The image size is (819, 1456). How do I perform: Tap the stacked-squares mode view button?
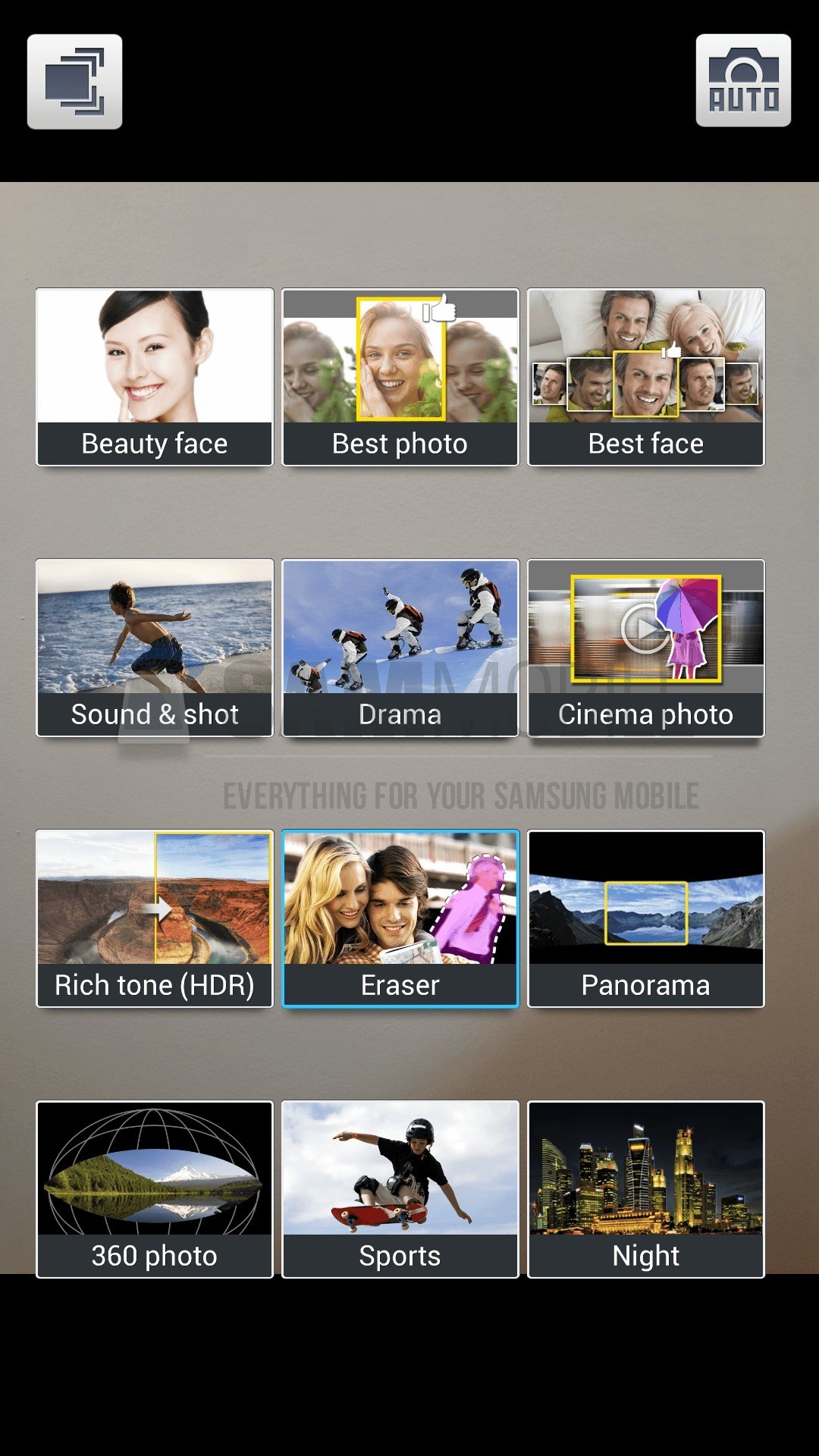pyautogui.click(x=74, y=82)
